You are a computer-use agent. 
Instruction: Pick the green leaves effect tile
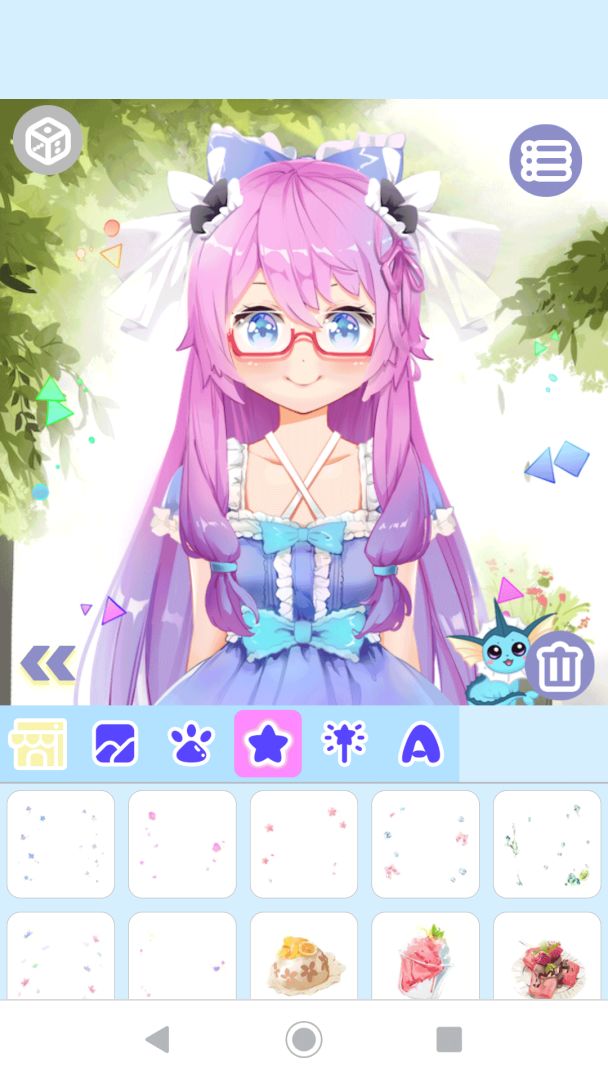click(x=547, y=844)
